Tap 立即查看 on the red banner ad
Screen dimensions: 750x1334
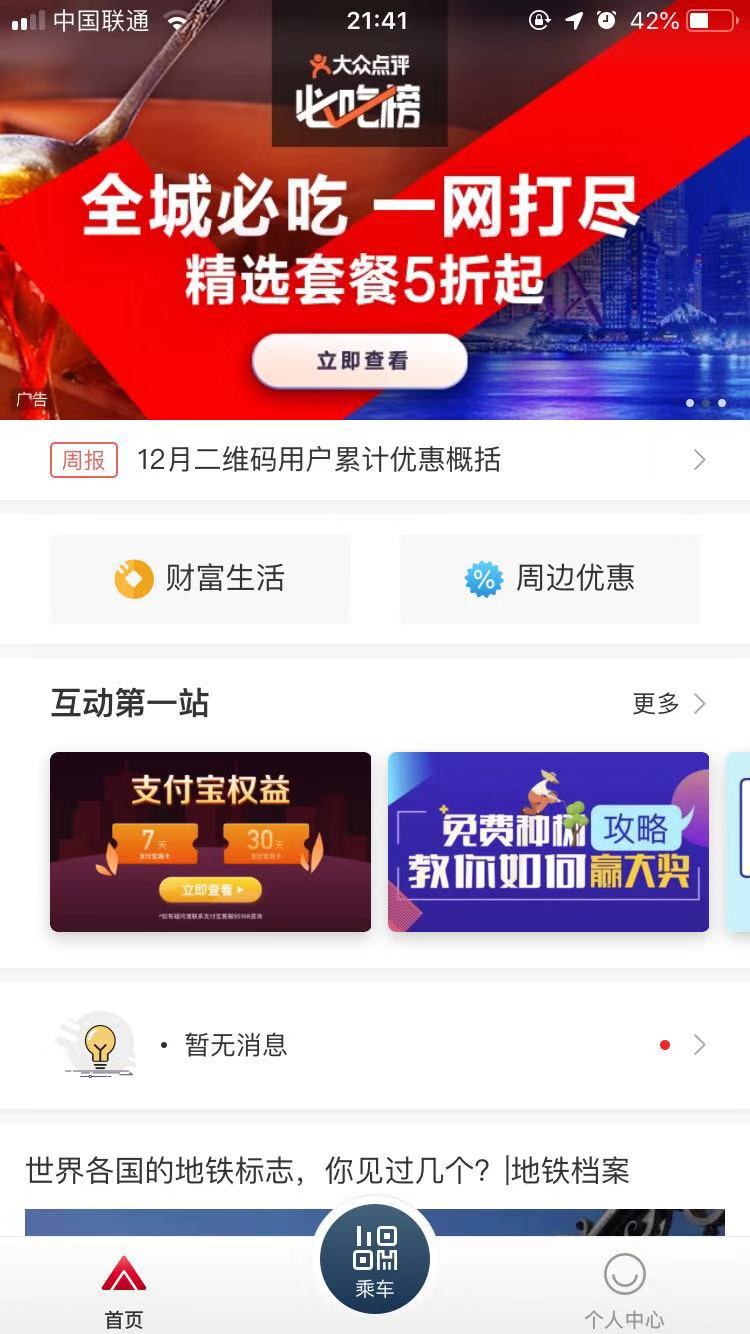(360, 361)
